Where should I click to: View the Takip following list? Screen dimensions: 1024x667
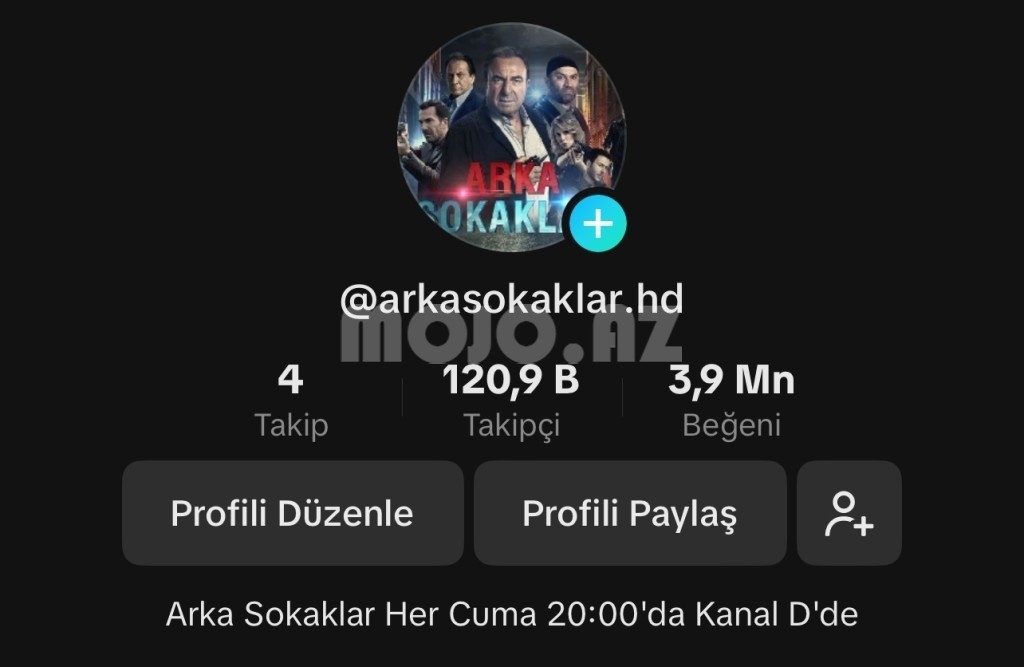click(x=291, y=401)
